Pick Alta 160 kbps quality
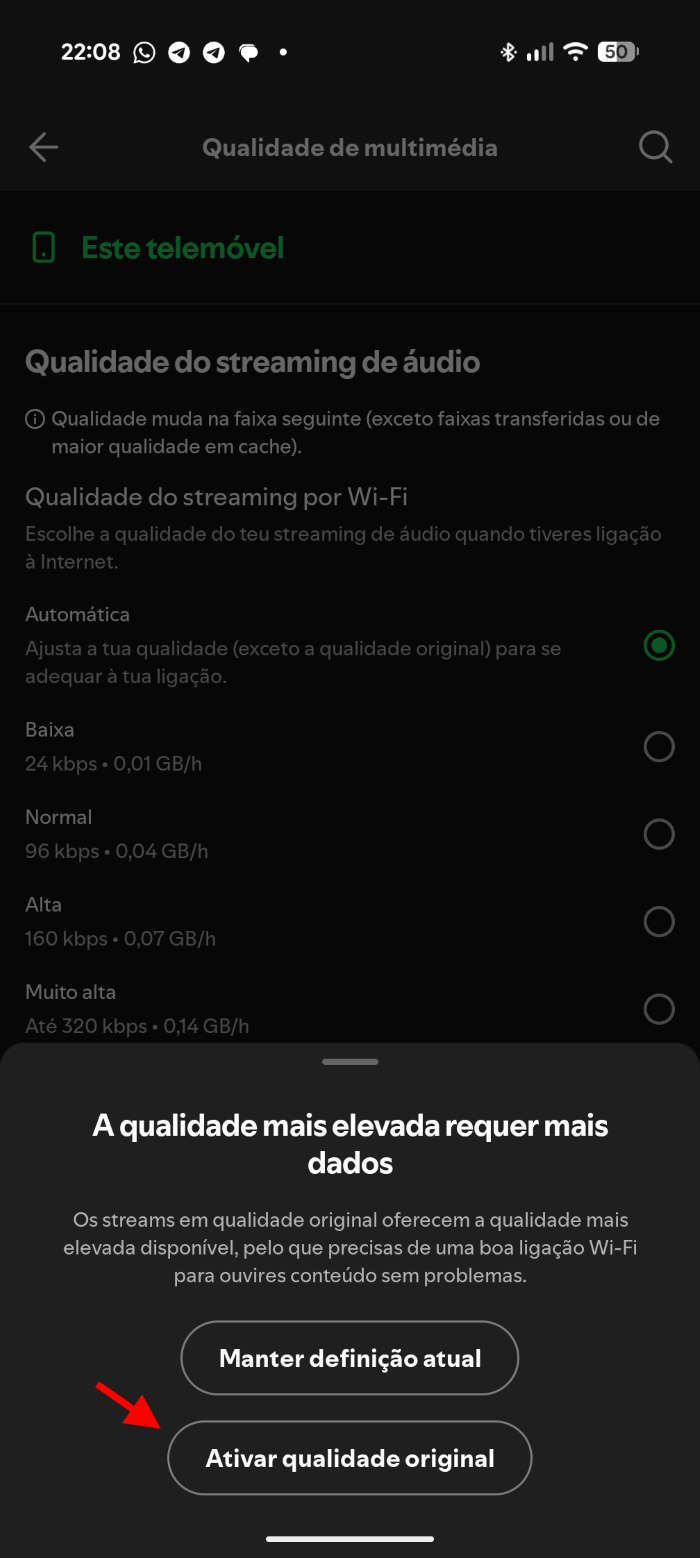The height and width of the screenshot is (1558, 700). 658,921
